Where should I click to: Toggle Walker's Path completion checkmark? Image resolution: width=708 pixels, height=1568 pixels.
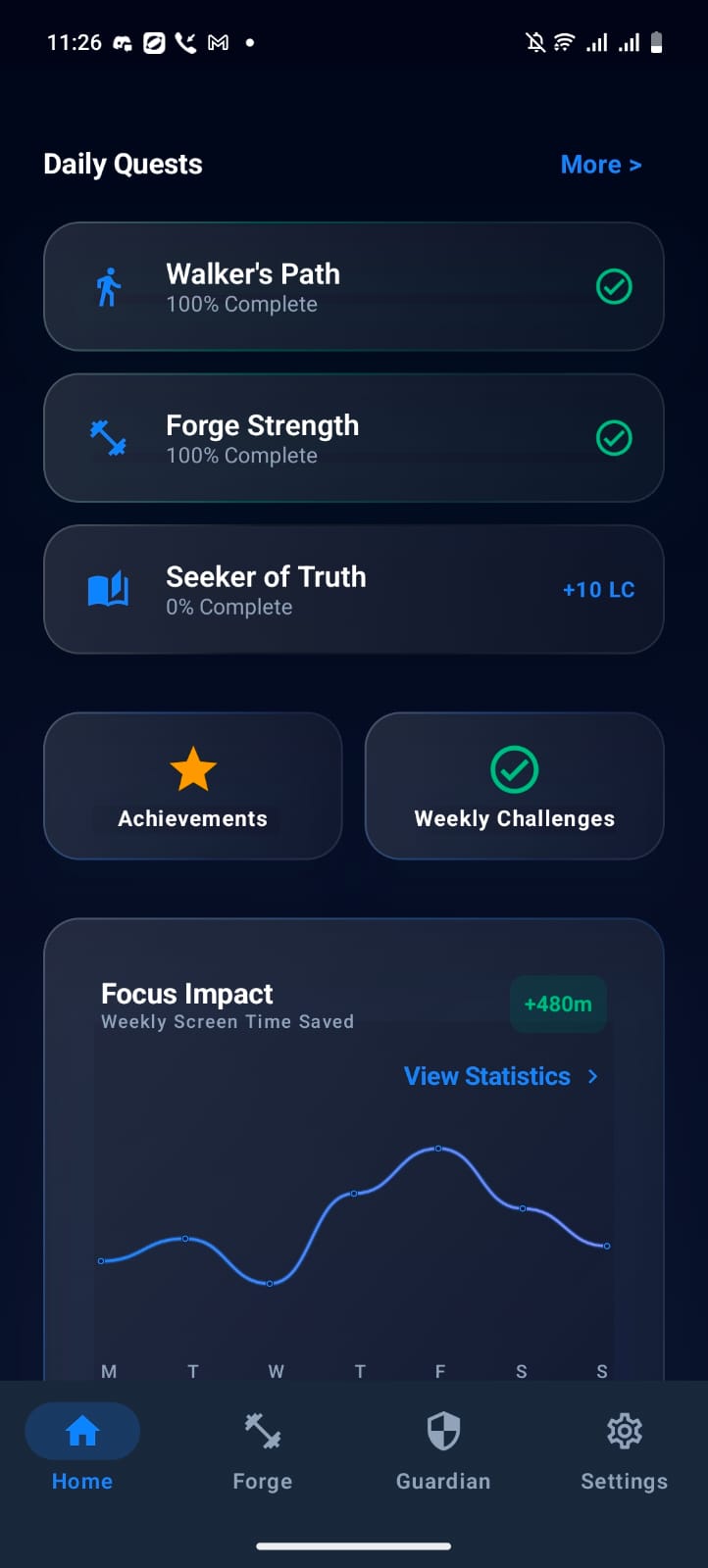click(614, 286)
